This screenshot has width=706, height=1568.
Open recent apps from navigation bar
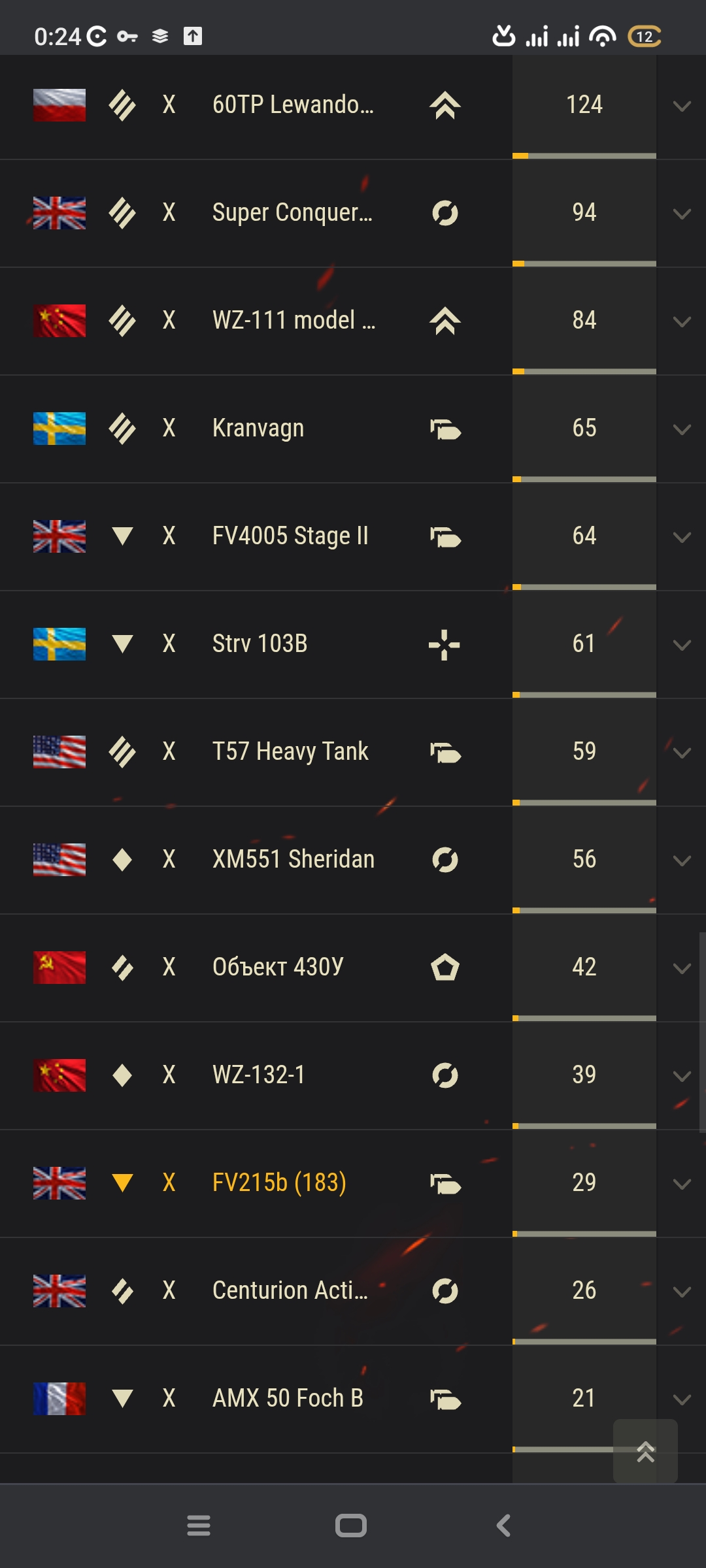199,1526
